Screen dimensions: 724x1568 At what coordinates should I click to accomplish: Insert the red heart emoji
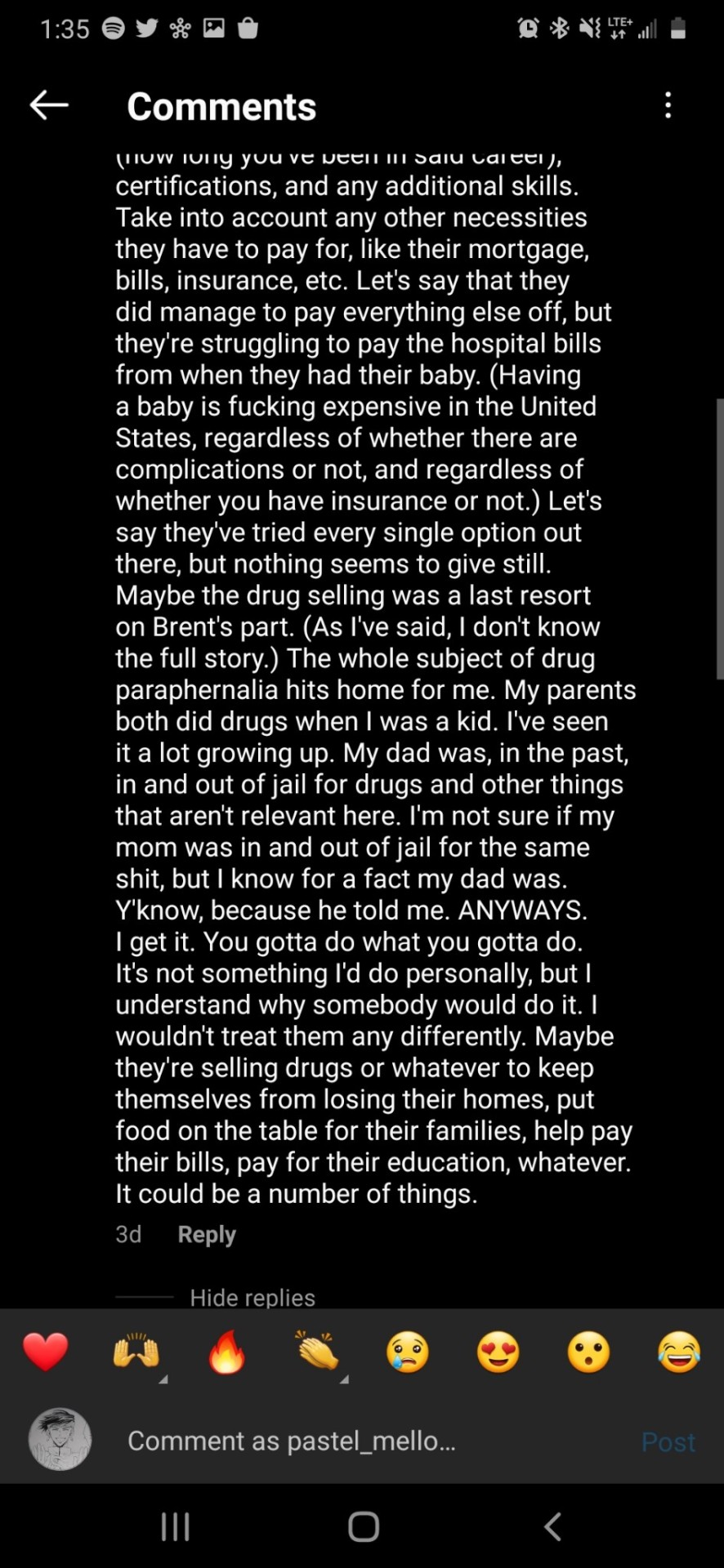[x=46, y=1352]
